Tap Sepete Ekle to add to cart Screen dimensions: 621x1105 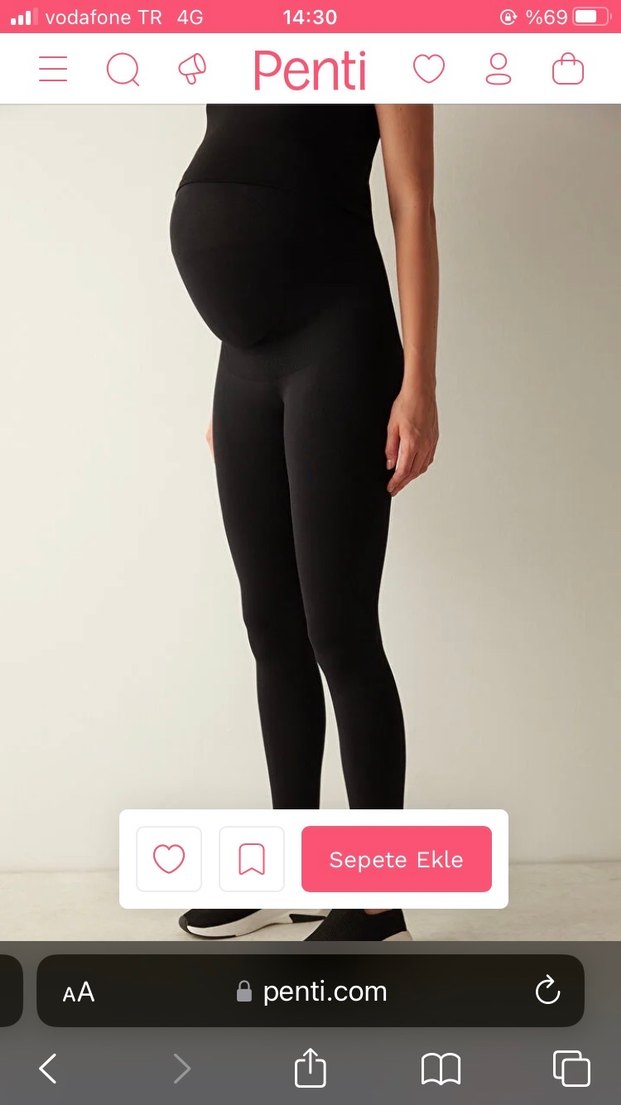[x=396, y=859]
